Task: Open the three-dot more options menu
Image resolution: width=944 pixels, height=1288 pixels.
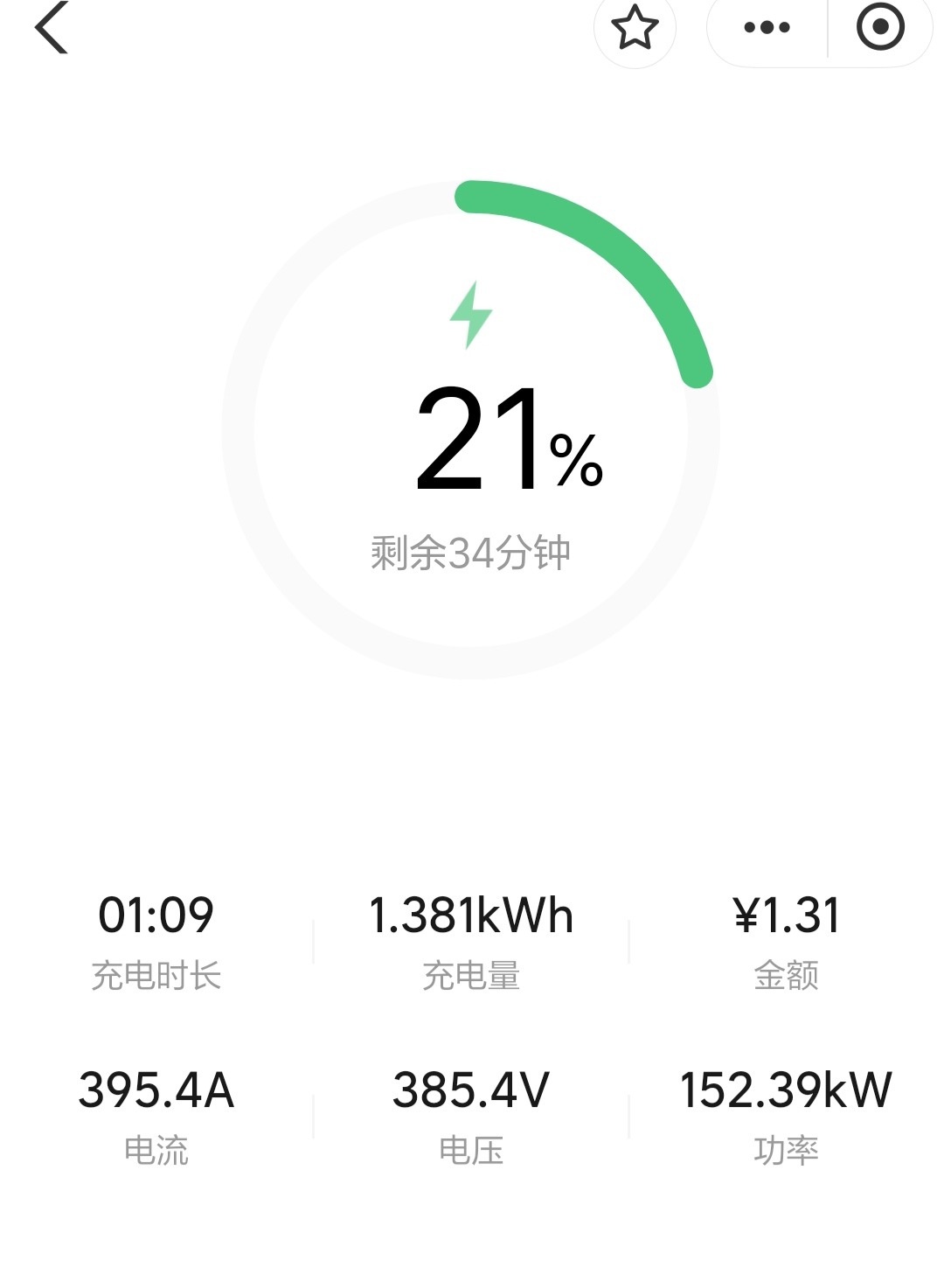Action: [x=767, y=28]
